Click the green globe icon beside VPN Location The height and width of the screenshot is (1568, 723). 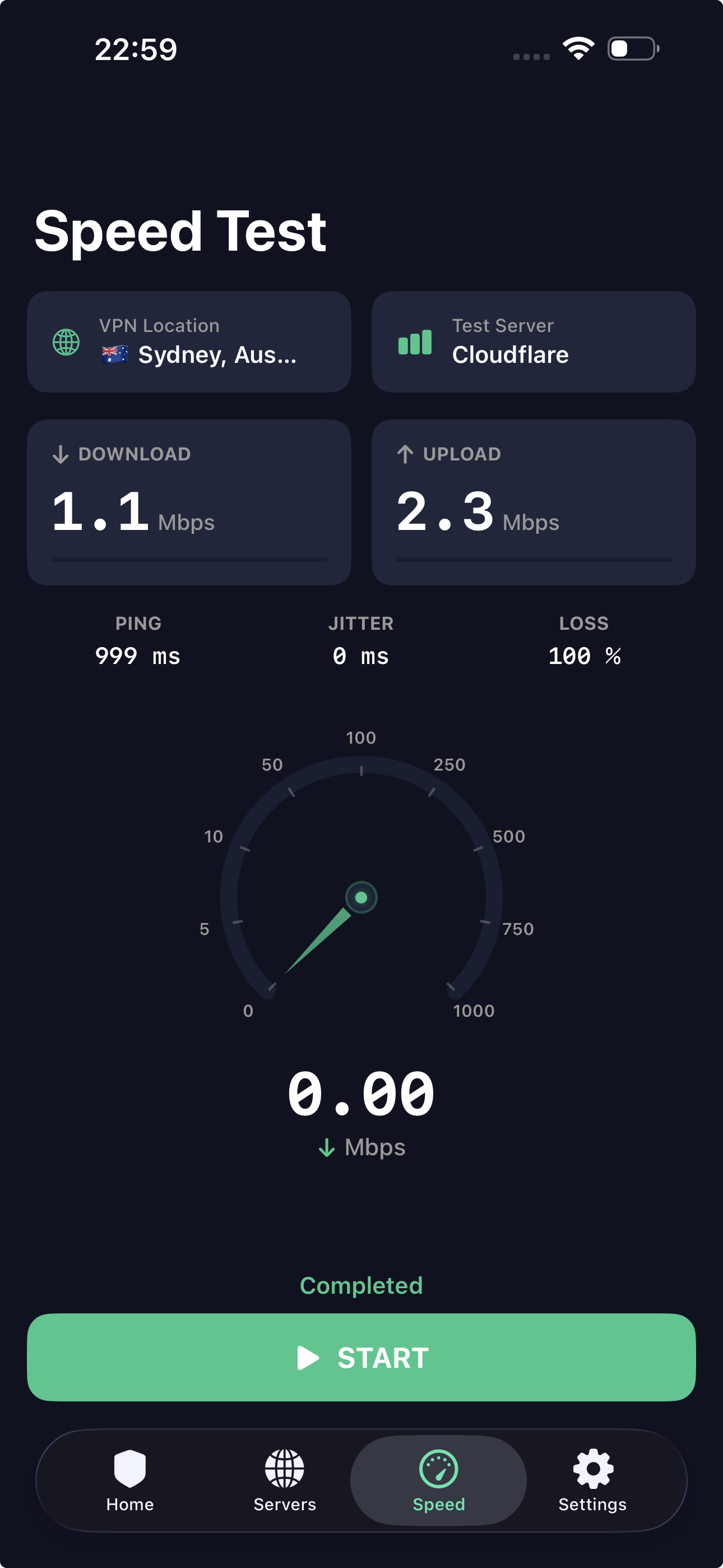pos(65,342)
